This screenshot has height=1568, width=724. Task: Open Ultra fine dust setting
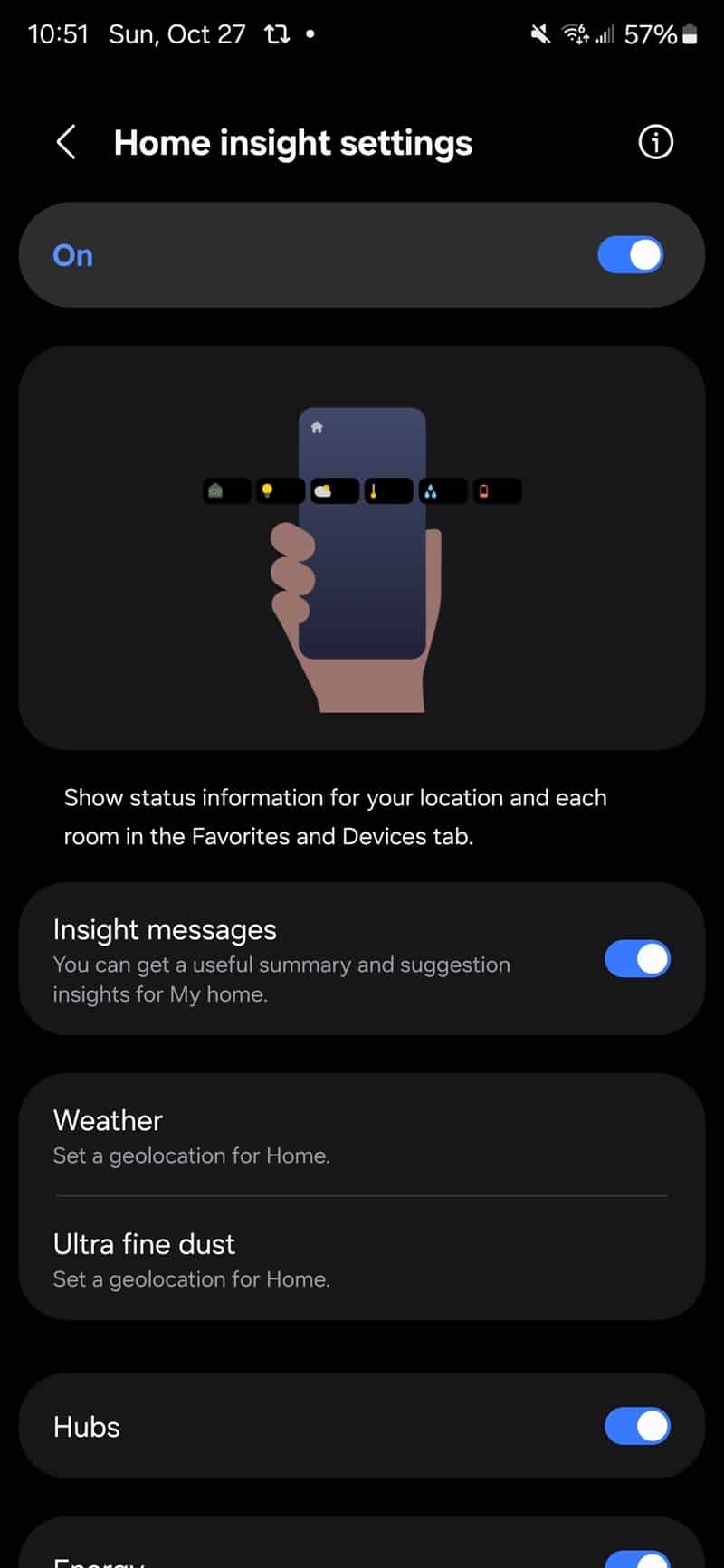coord(362,1259)
